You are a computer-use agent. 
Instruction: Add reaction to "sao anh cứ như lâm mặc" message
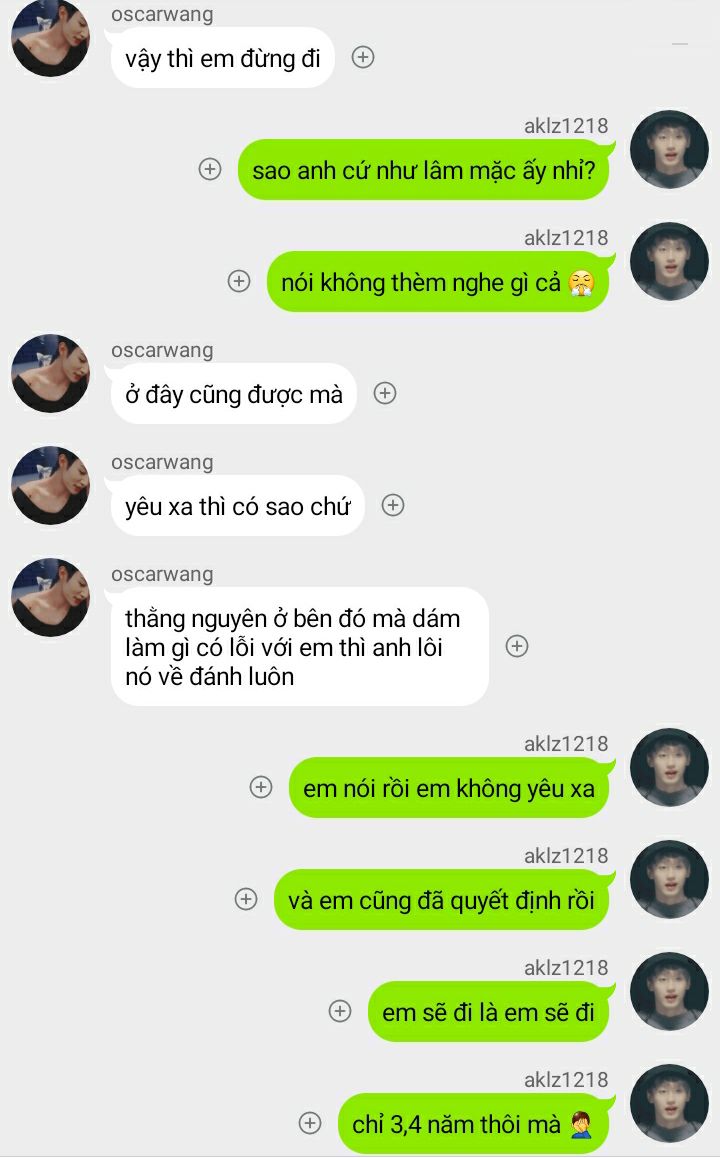tap(210, 169)
